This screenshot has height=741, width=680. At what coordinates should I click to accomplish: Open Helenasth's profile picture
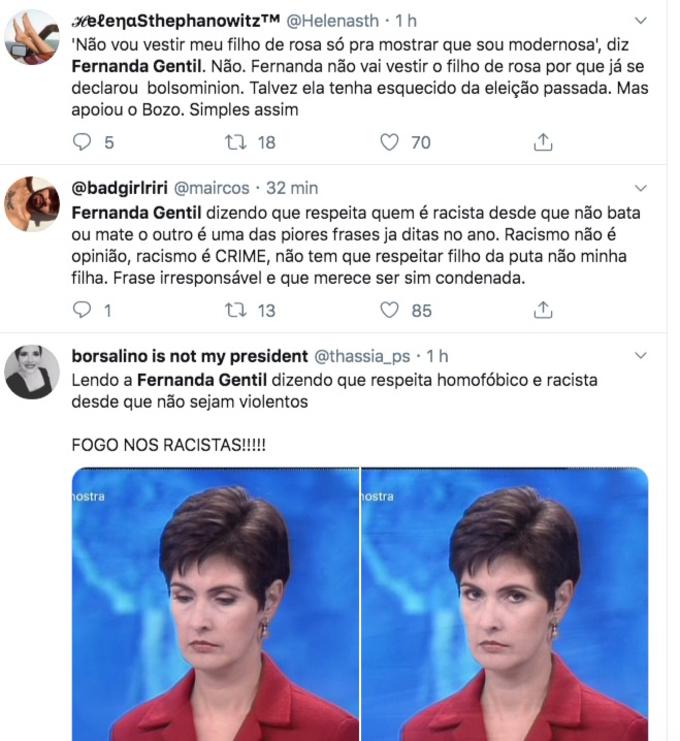tap(32, 38)
